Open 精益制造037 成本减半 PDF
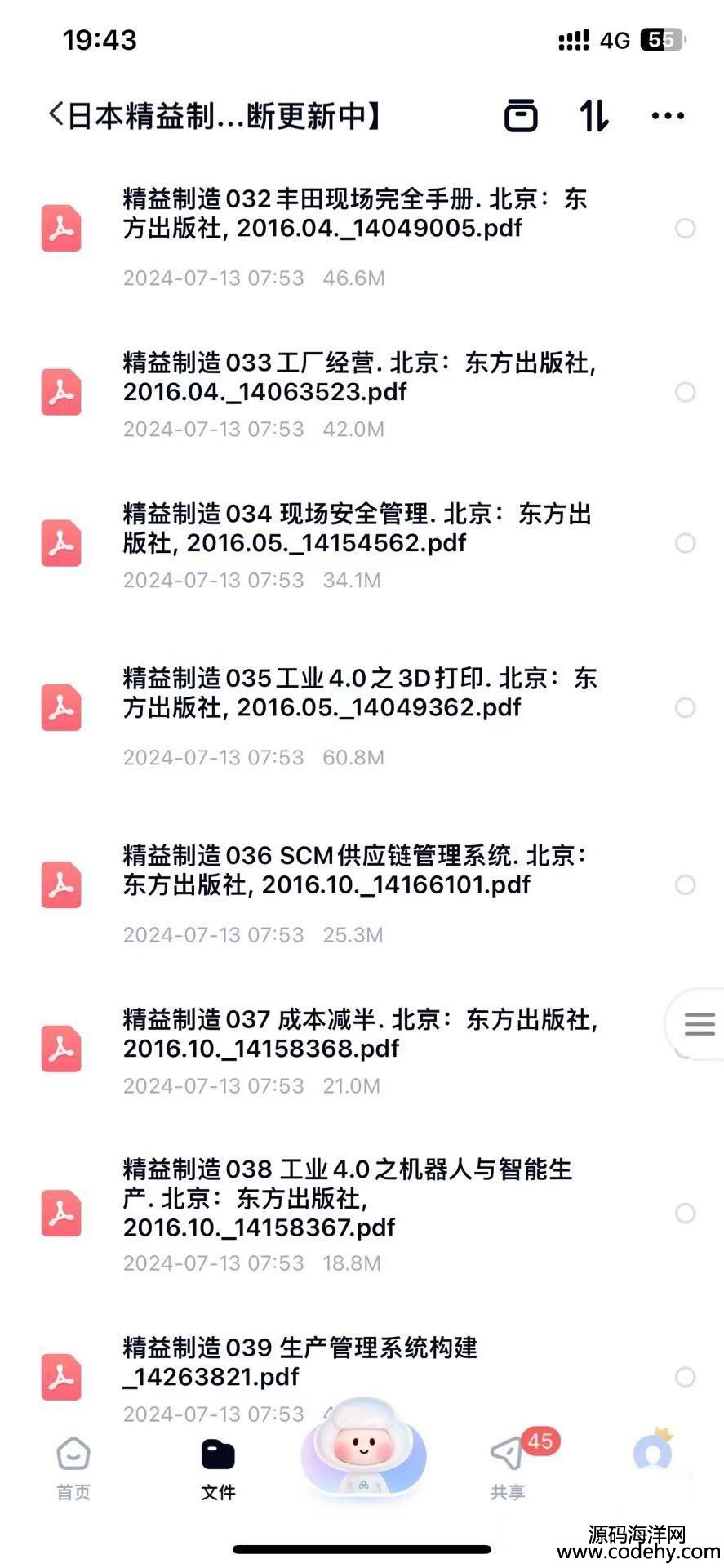The image size is (724, 1568). pos(359,1034)
